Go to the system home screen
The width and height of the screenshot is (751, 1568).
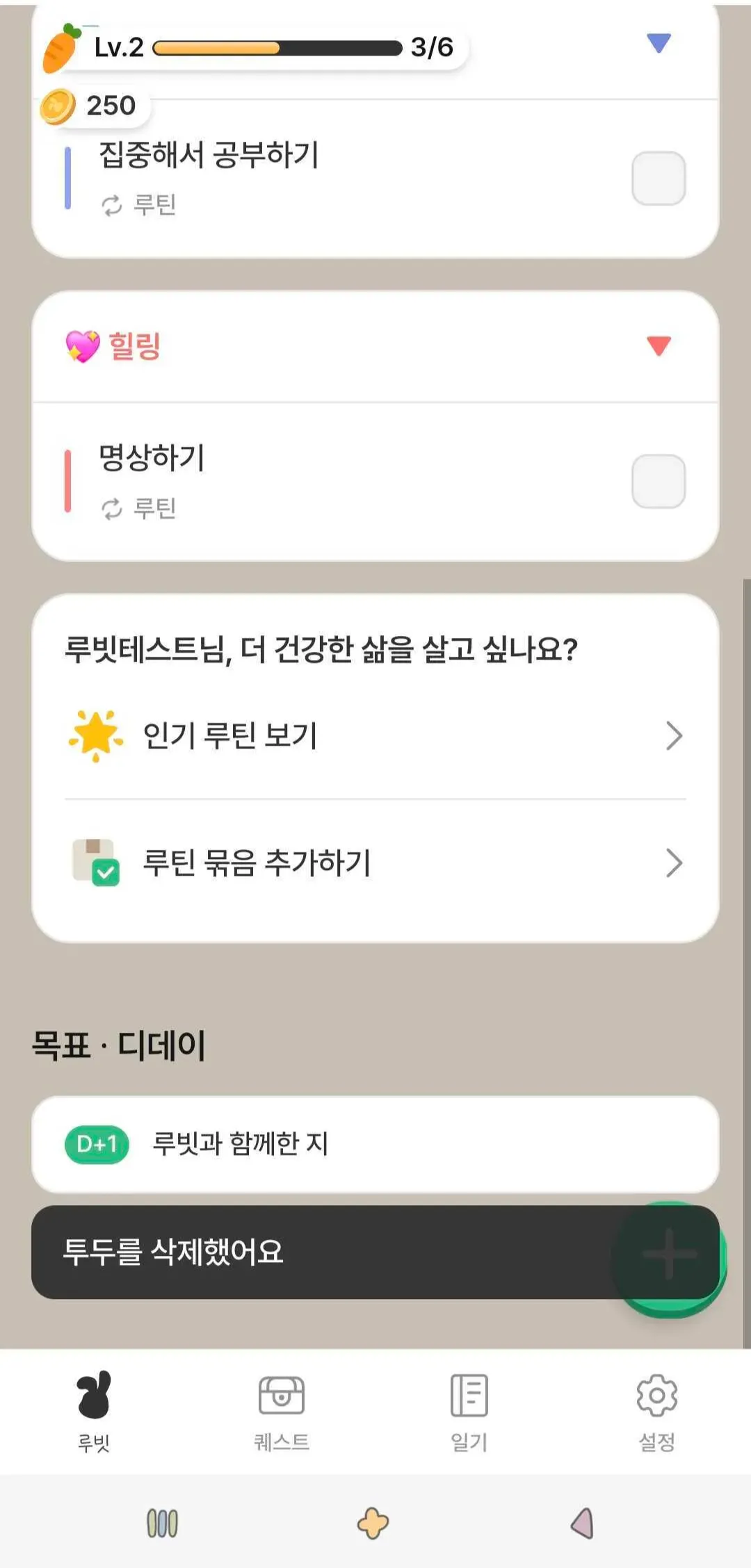click(373, 1523)
